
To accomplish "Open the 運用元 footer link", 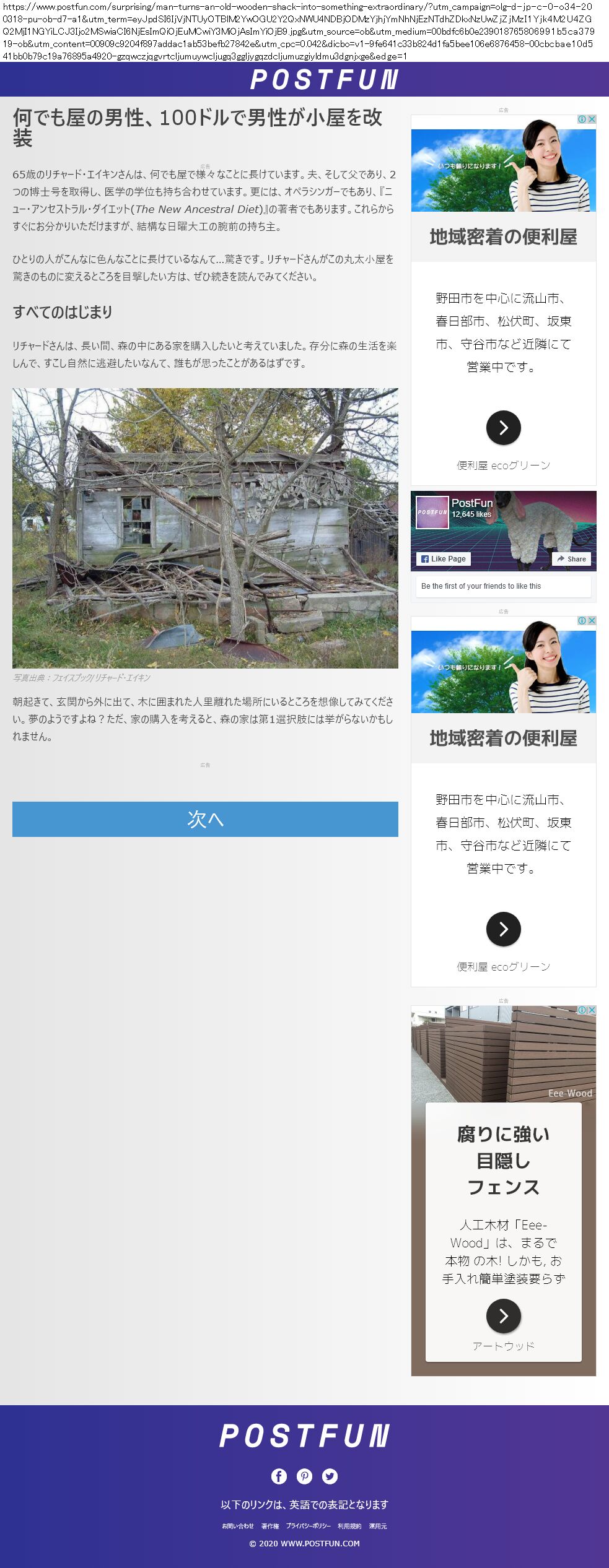I will coord(378,1526).
